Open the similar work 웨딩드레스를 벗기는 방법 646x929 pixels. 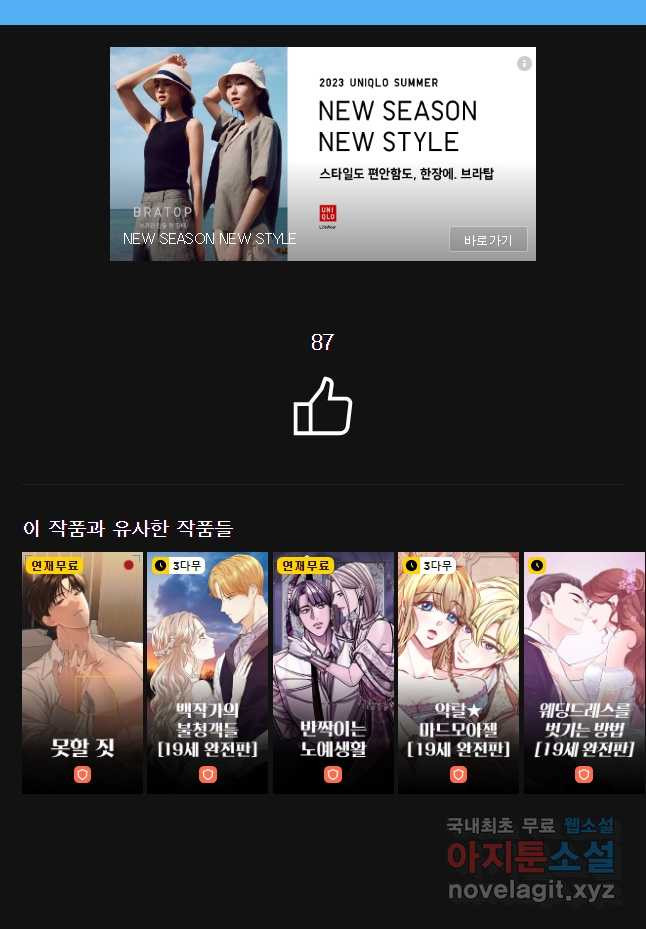tap(584, 672)
